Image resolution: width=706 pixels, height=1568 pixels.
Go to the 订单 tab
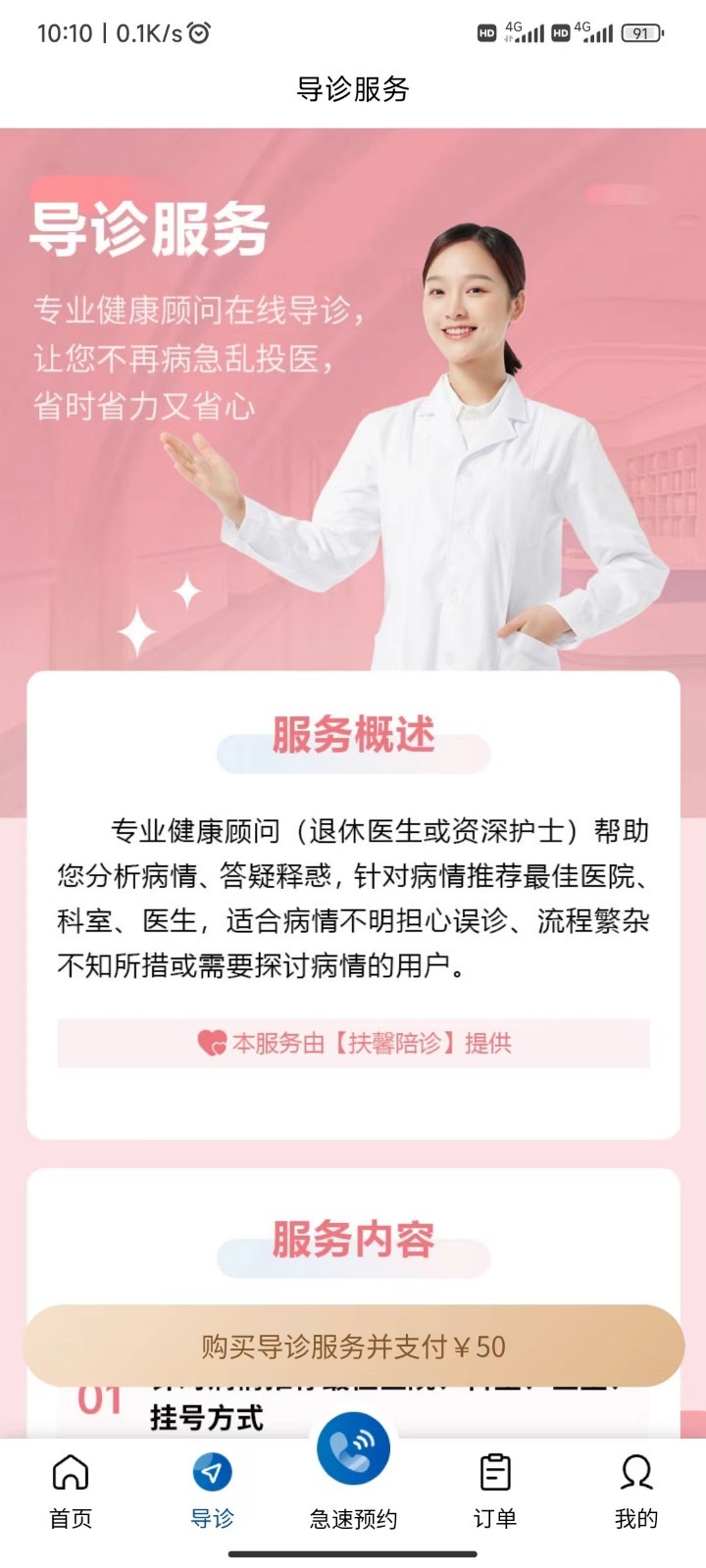[x=495, y=1490]
